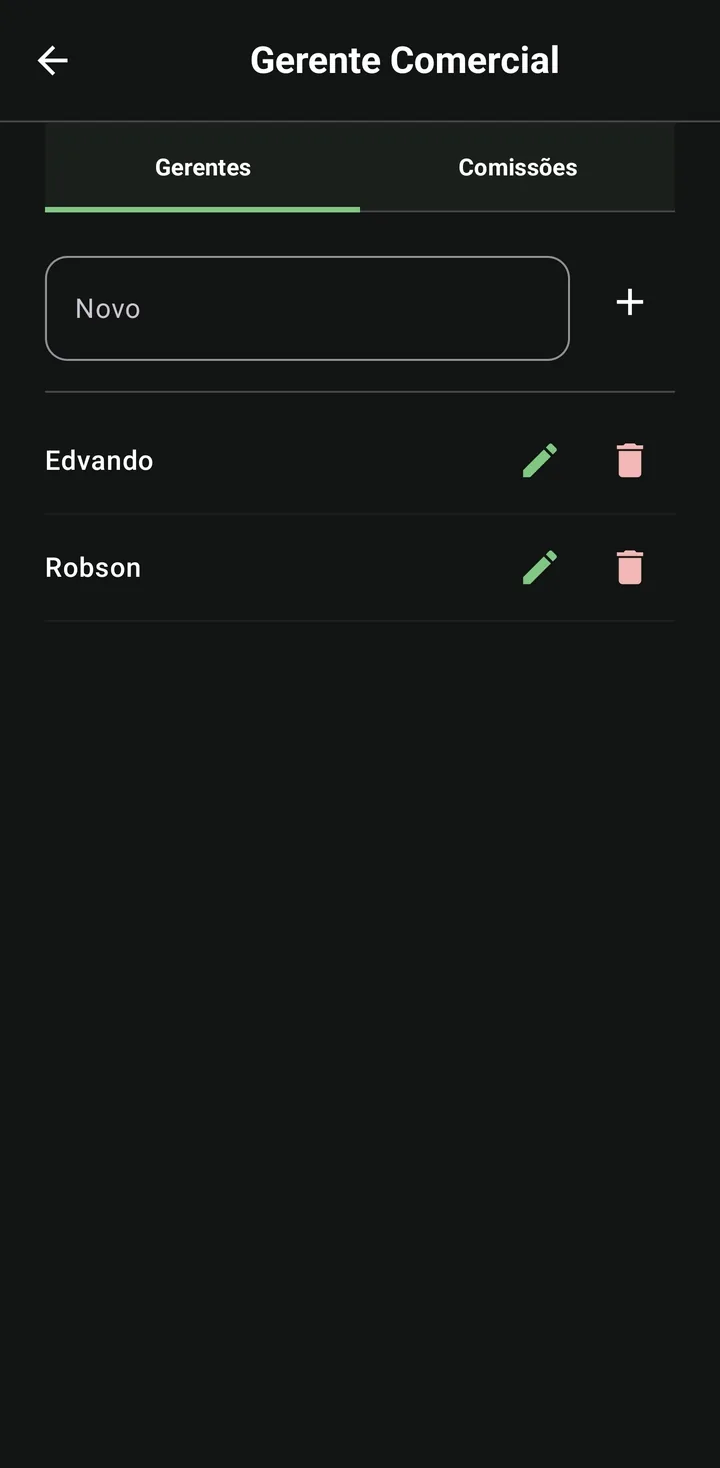
Task: Switch to the Comissões tab
Action: pyautogui.click(x=517, y=167)
